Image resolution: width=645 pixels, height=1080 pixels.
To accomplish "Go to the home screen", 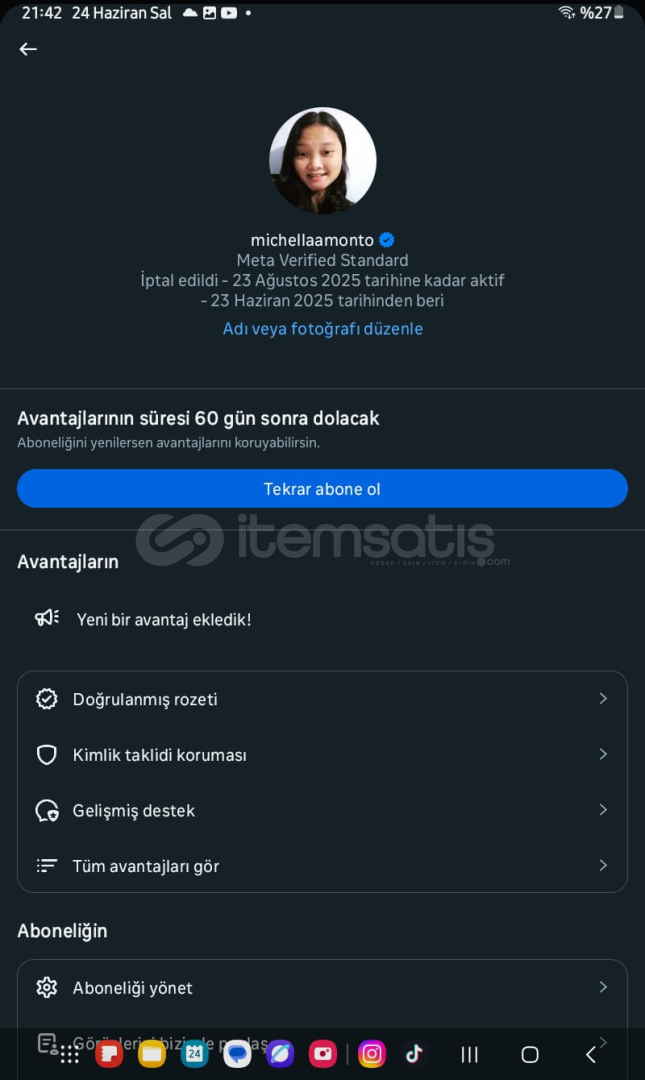I will (530, 1055).
